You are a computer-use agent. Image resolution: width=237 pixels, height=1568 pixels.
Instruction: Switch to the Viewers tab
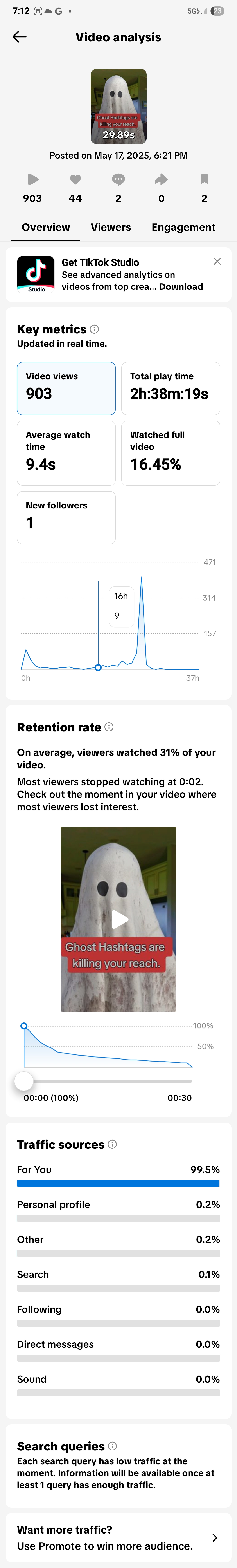click(111, 227)
